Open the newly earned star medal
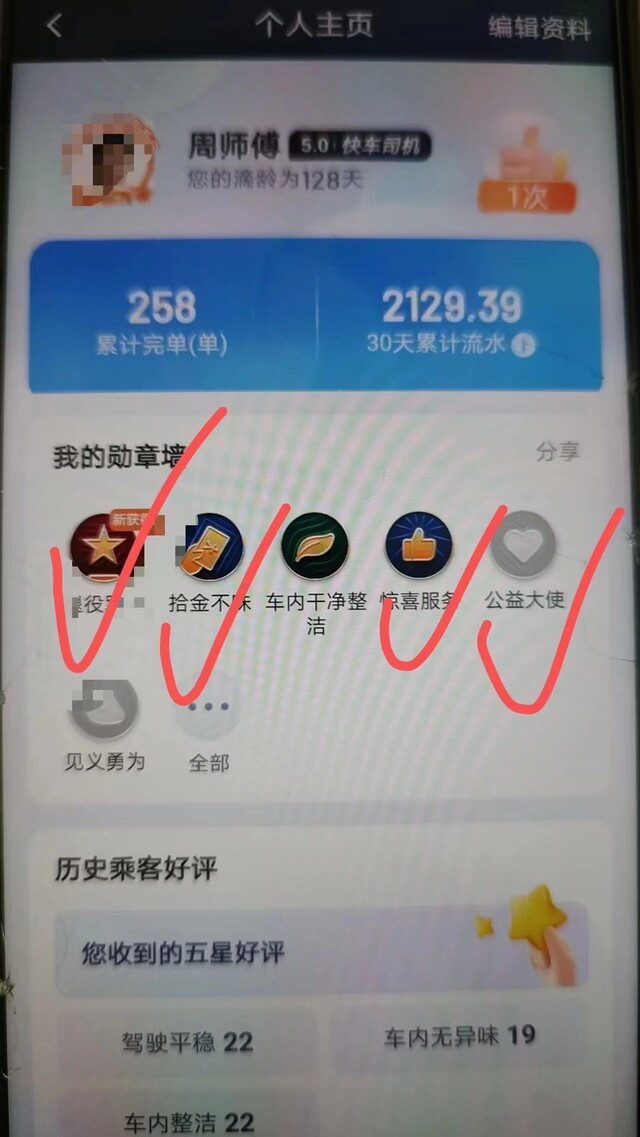This screenshot has width=640, height=1137. (x=104, y=563)
